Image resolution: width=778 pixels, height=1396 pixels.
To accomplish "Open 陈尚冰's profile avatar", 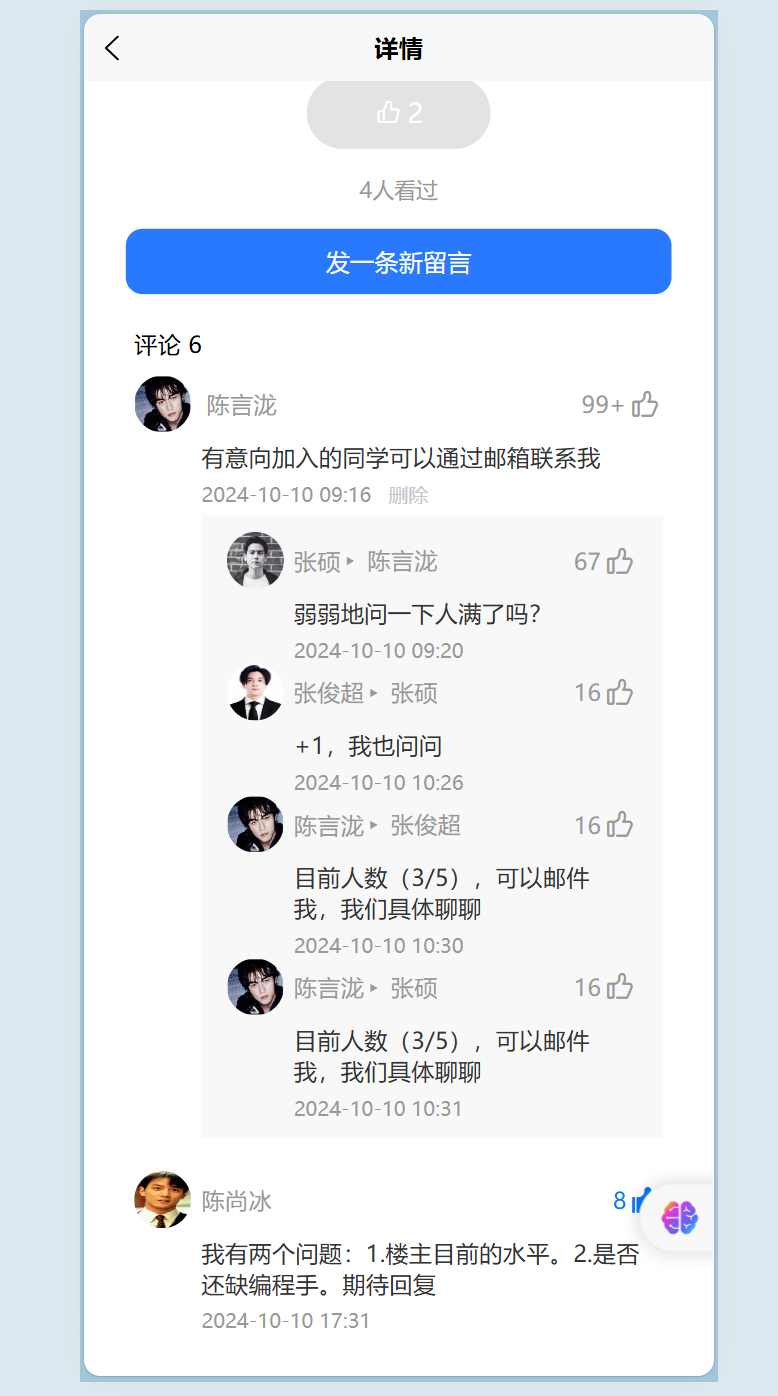I will pyautogui.click(x=162, y=1200).
